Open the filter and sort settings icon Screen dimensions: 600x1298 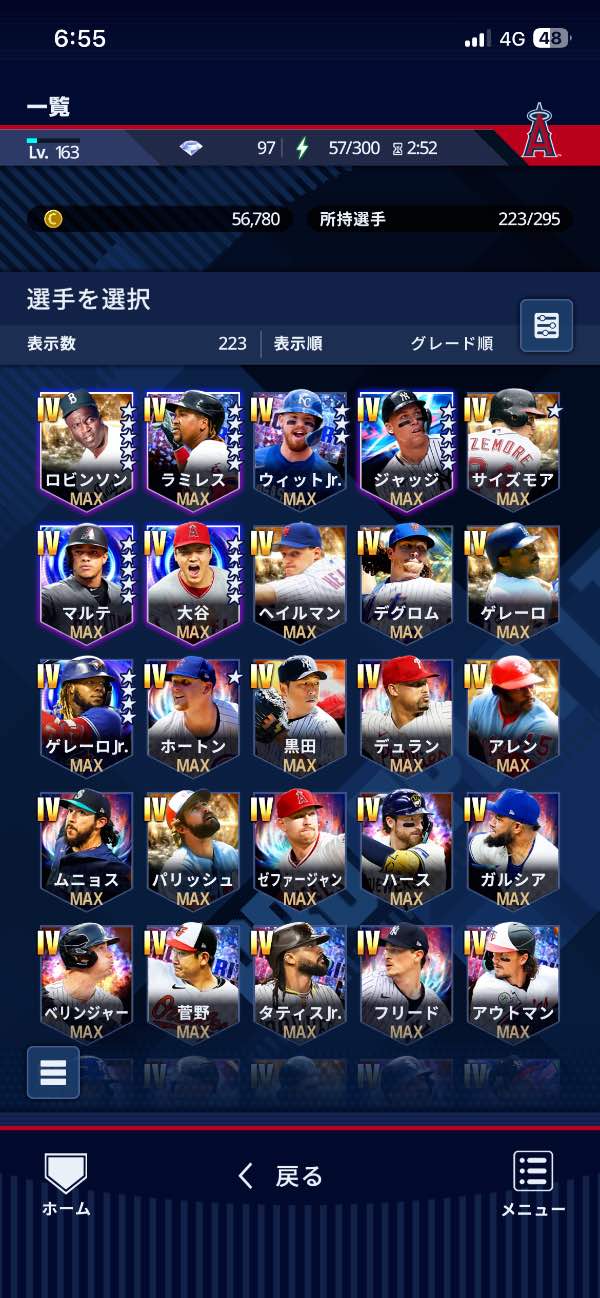(x=546, y=325)
